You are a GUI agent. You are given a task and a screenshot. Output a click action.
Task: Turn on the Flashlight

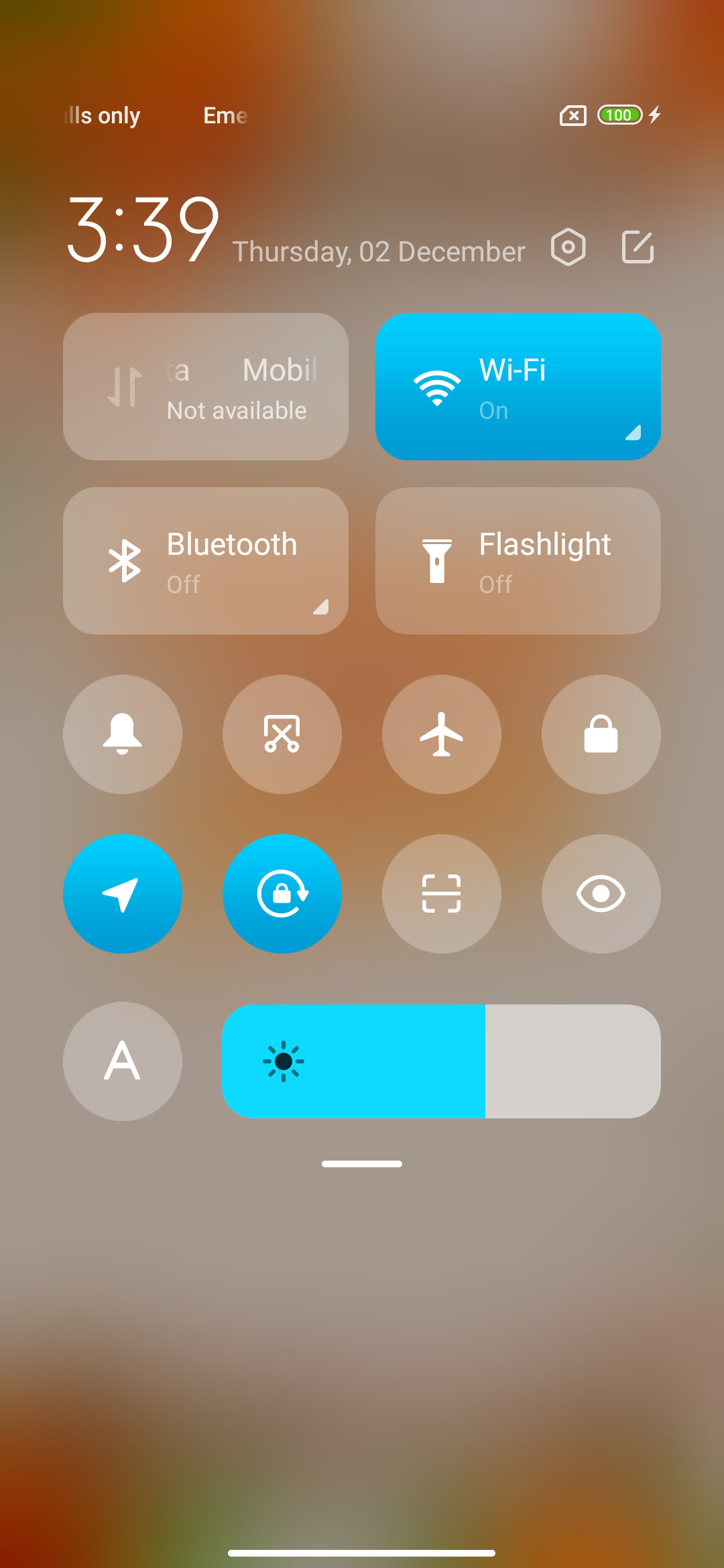[x=518, y=561]
